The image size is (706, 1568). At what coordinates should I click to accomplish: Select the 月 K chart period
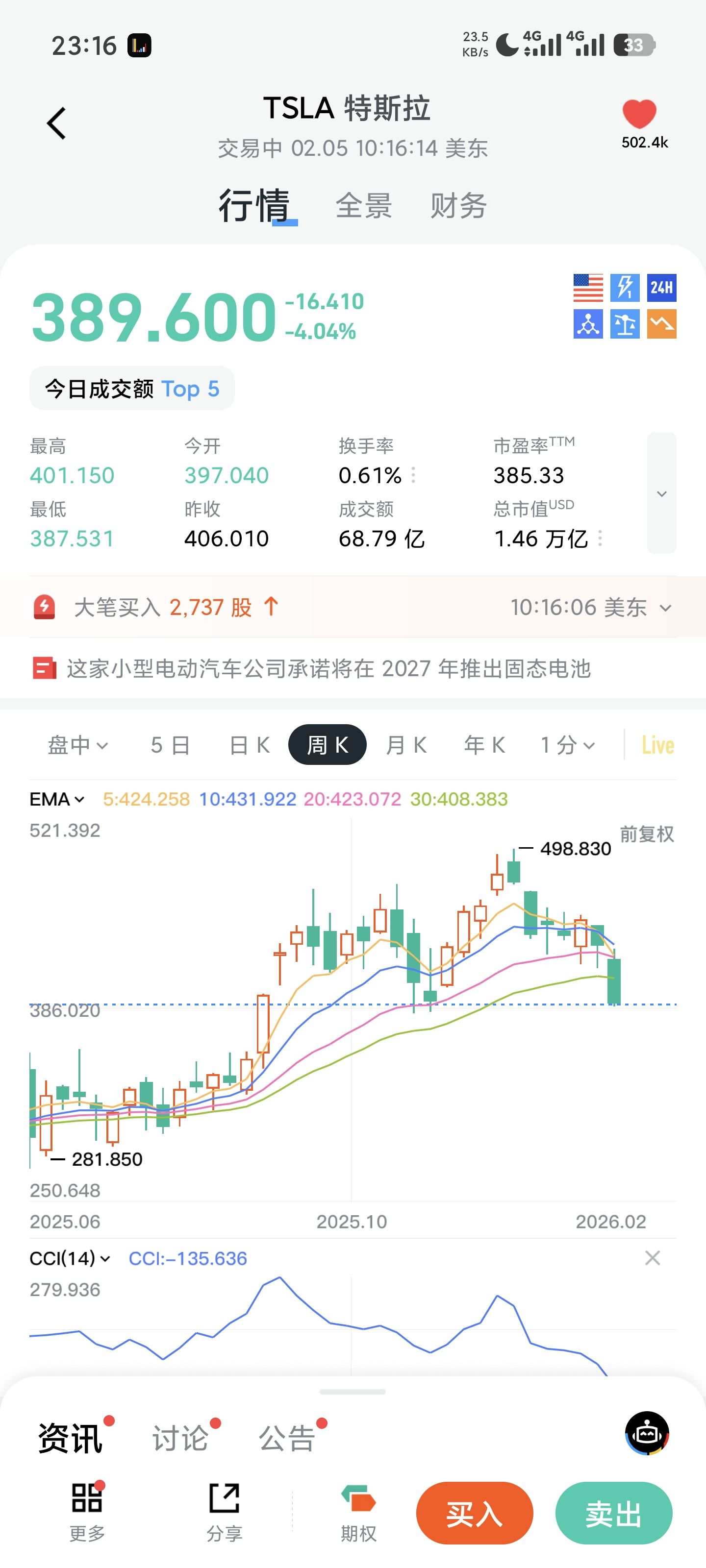click(406, 745)
